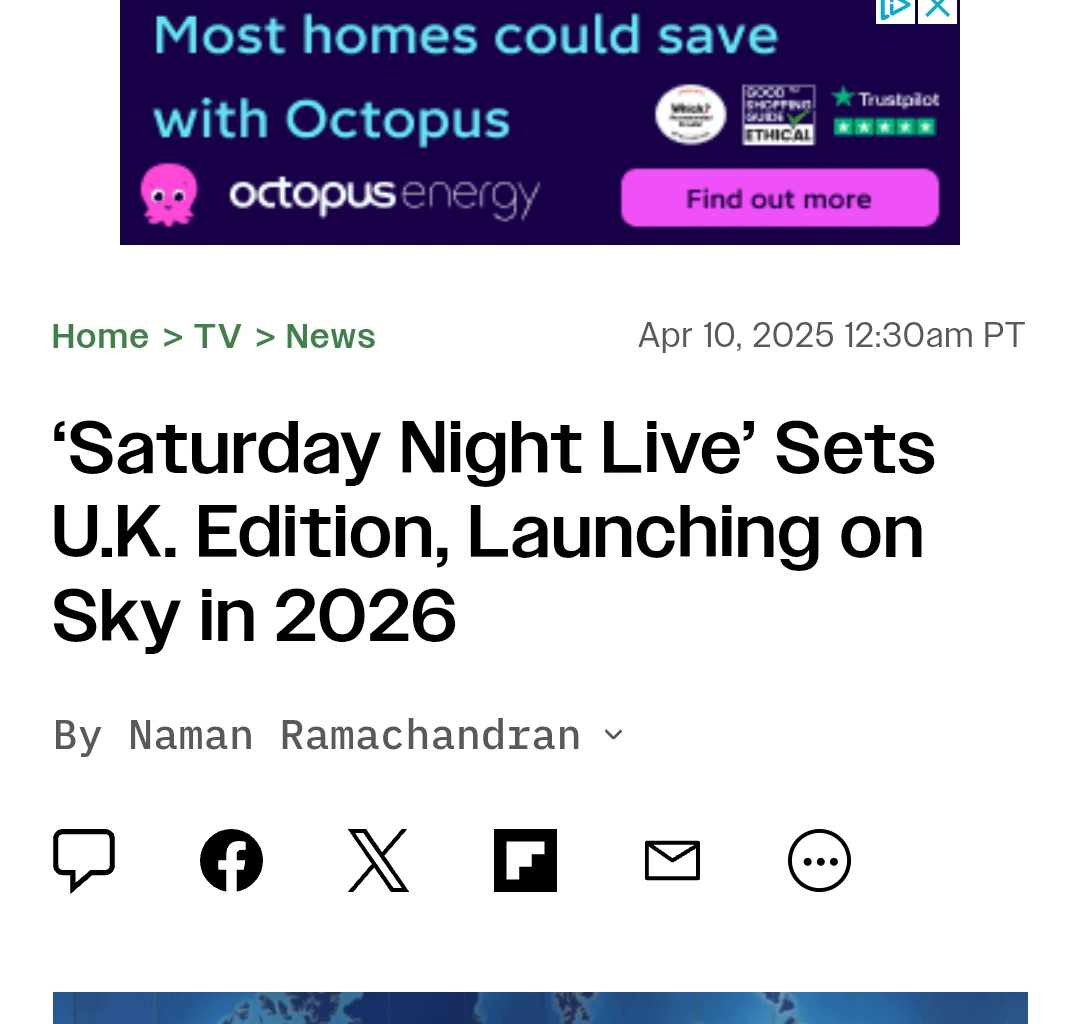Viewport: 1080px width, 1024px height.
Task: Close the Octopus Energy ad
Action: point(938,10)
